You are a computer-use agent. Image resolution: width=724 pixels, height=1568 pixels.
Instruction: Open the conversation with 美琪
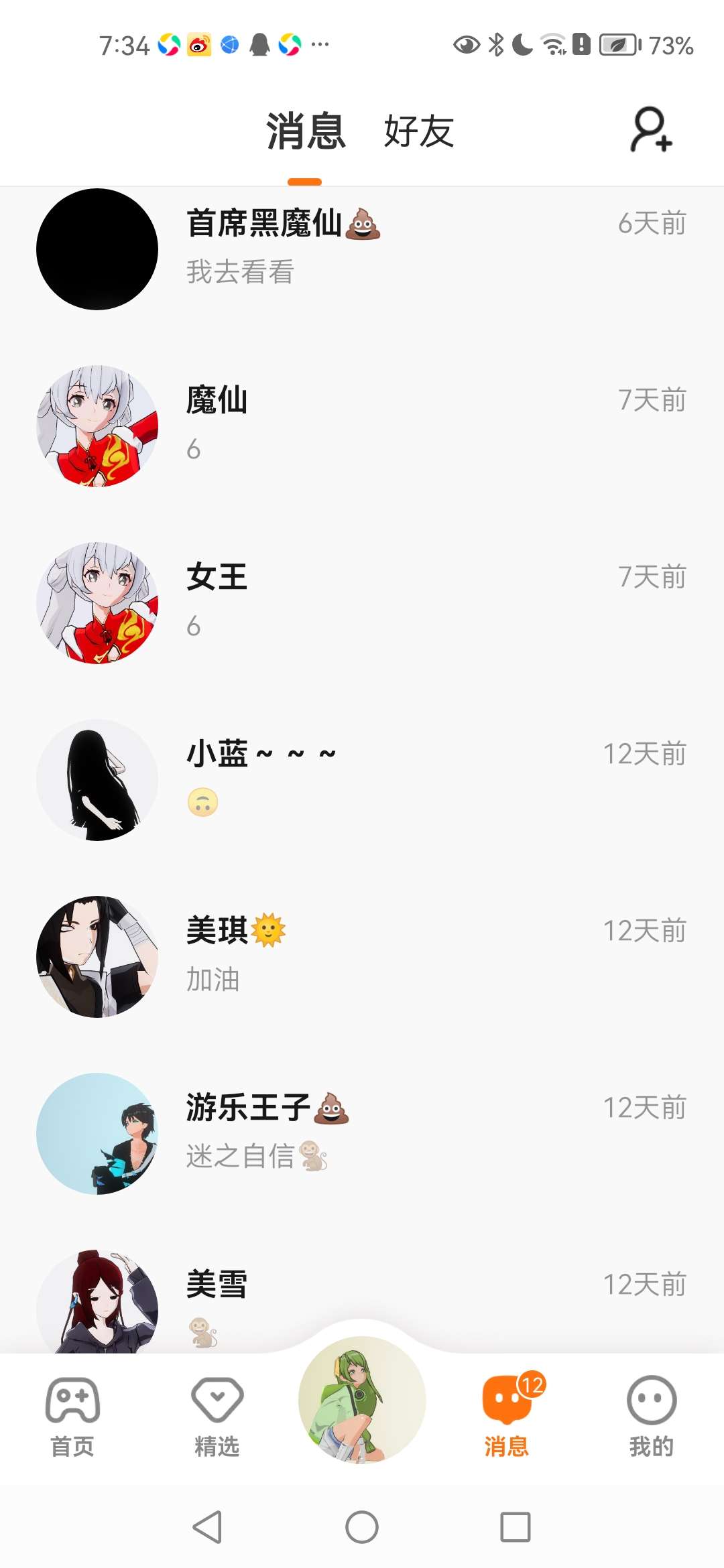tap(362, 957)
